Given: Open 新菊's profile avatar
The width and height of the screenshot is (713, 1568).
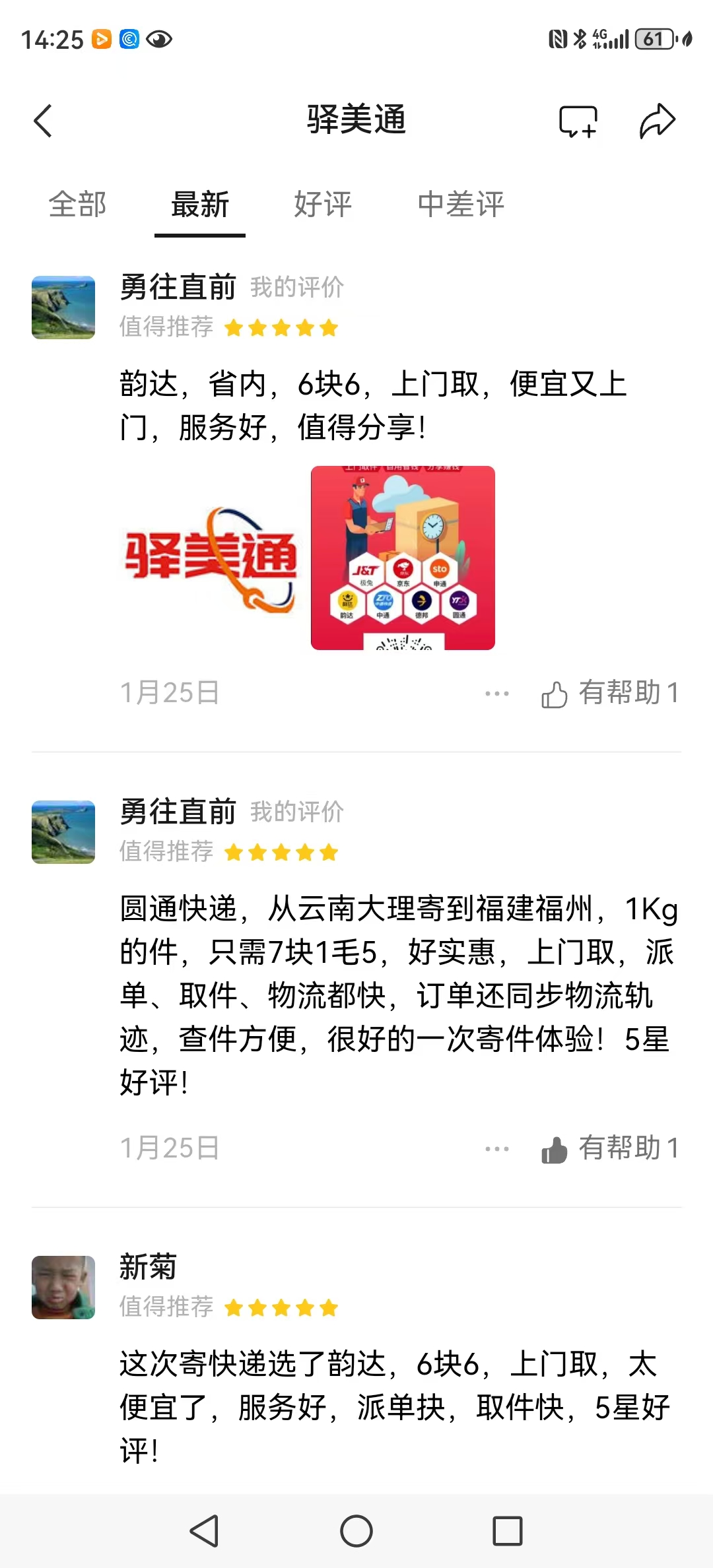Looking at the screenshot, I should pos(63,1287).
